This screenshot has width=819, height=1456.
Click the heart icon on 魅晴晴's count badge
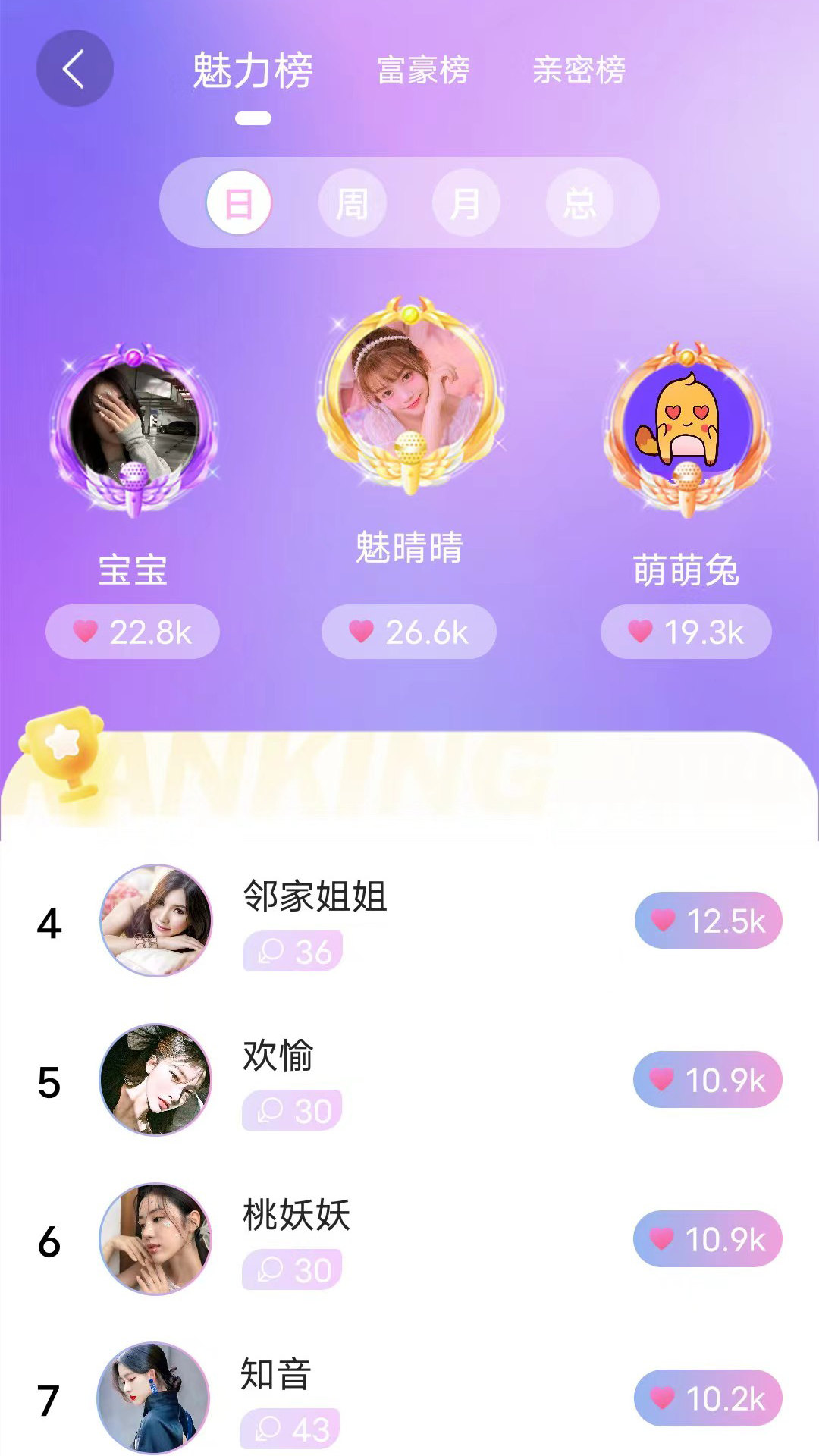pyautogui.click(x=361, y=630)
